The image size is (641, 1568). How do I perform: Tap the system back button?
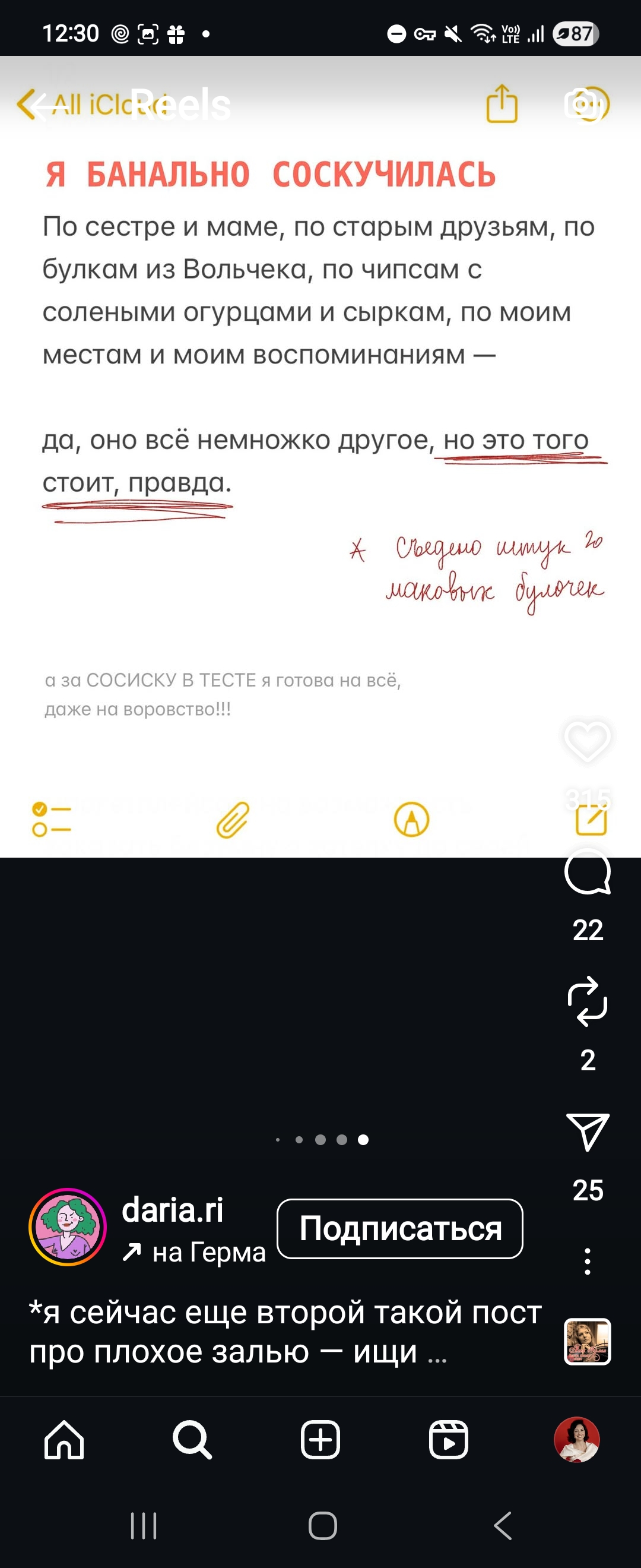[502, 1525]
